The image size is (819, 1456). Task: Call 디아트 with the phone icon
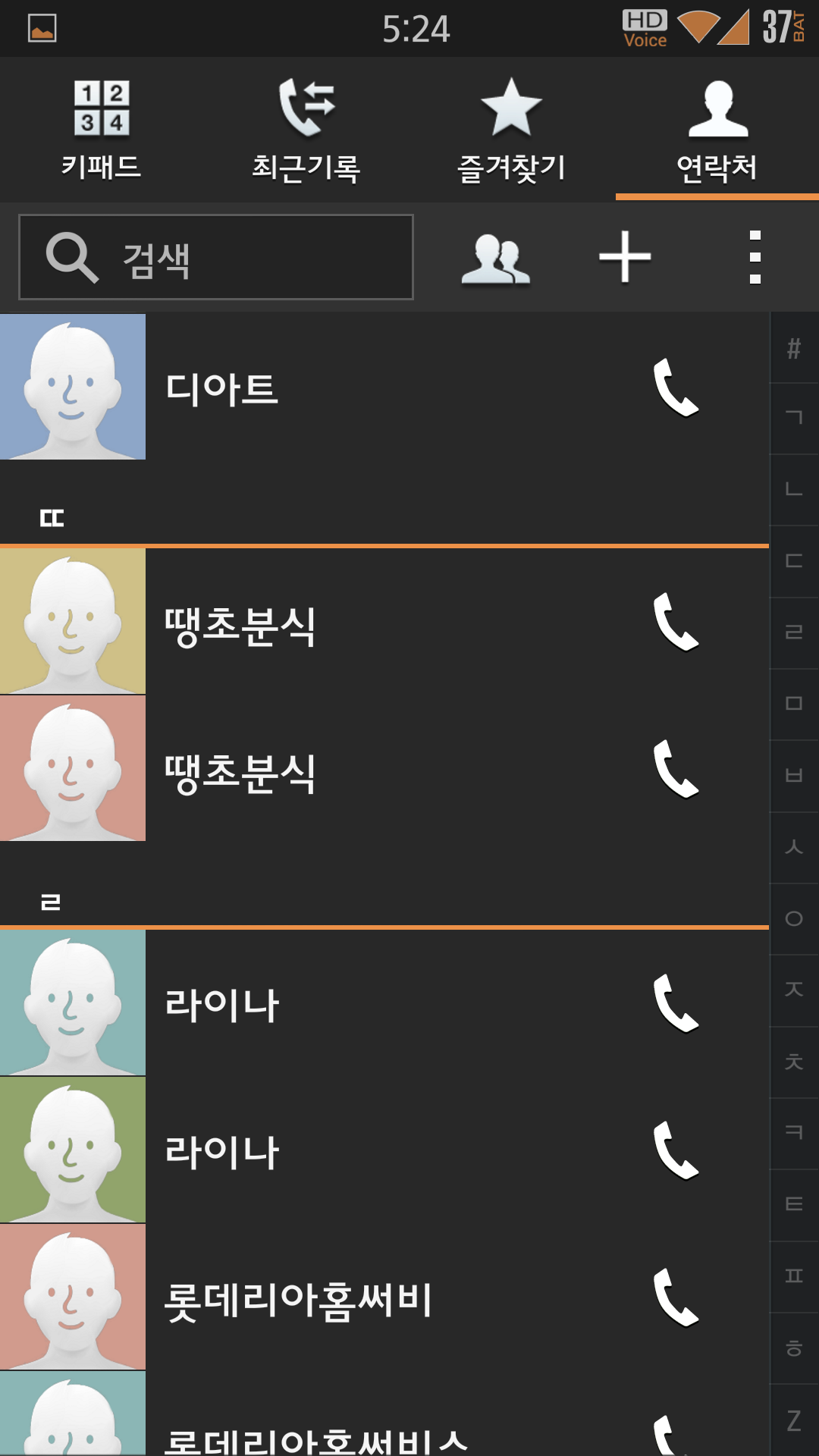tap(676, 388)
